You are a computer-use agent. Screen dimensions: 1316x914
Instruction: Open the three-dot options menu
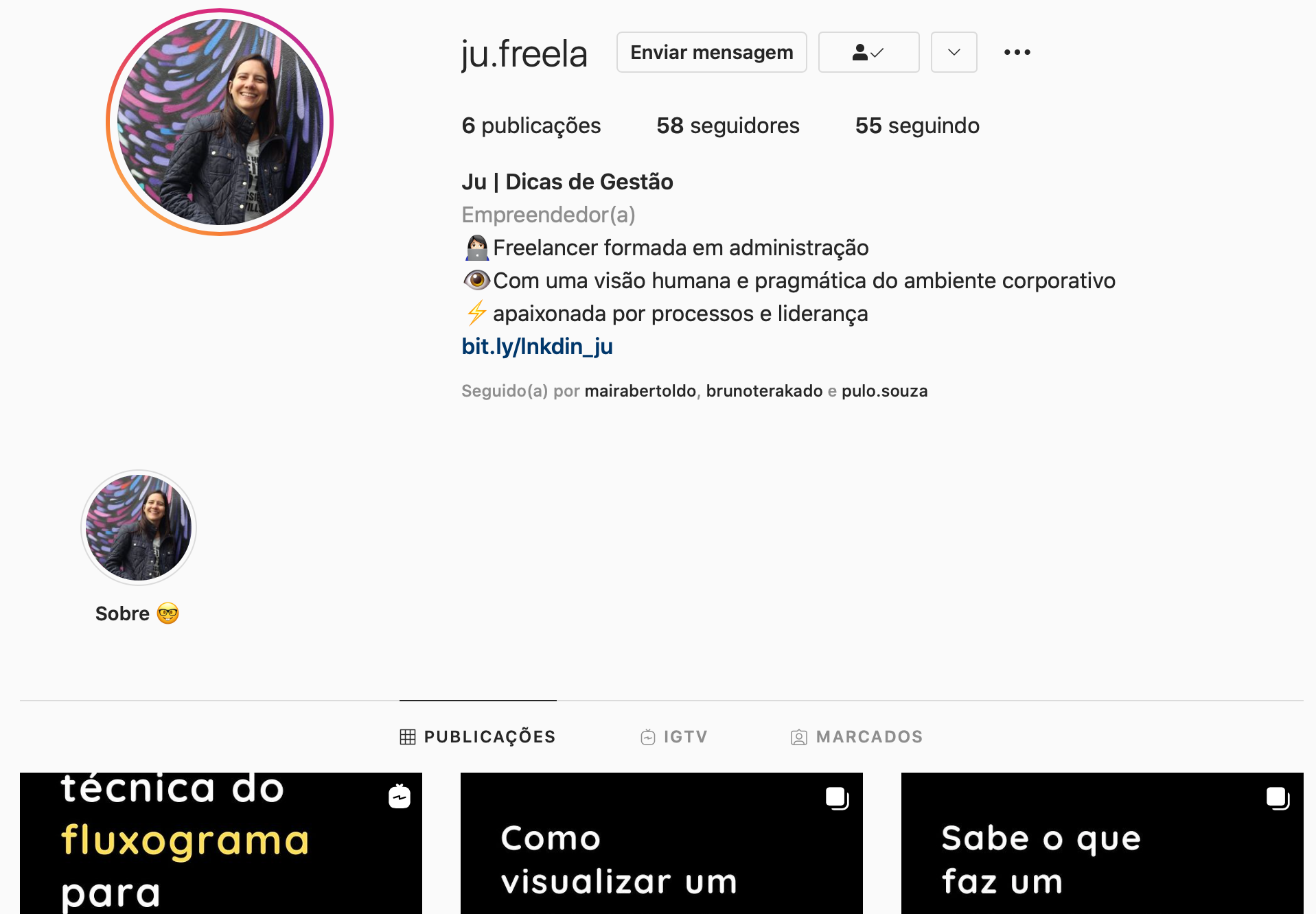tap(1017, 52)
